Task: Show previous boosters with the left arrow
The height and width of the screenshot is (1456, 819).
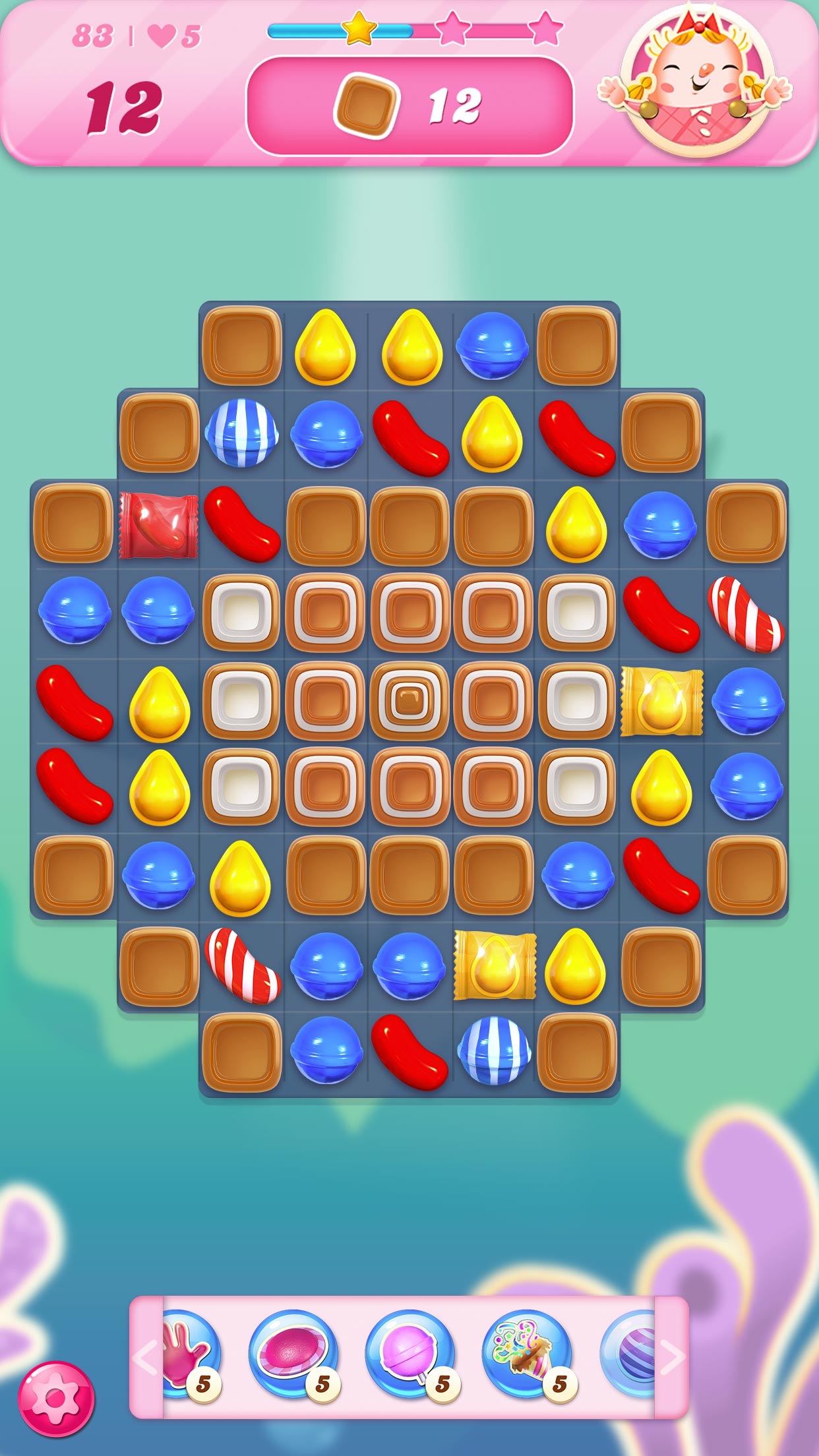Action: 145,1358
